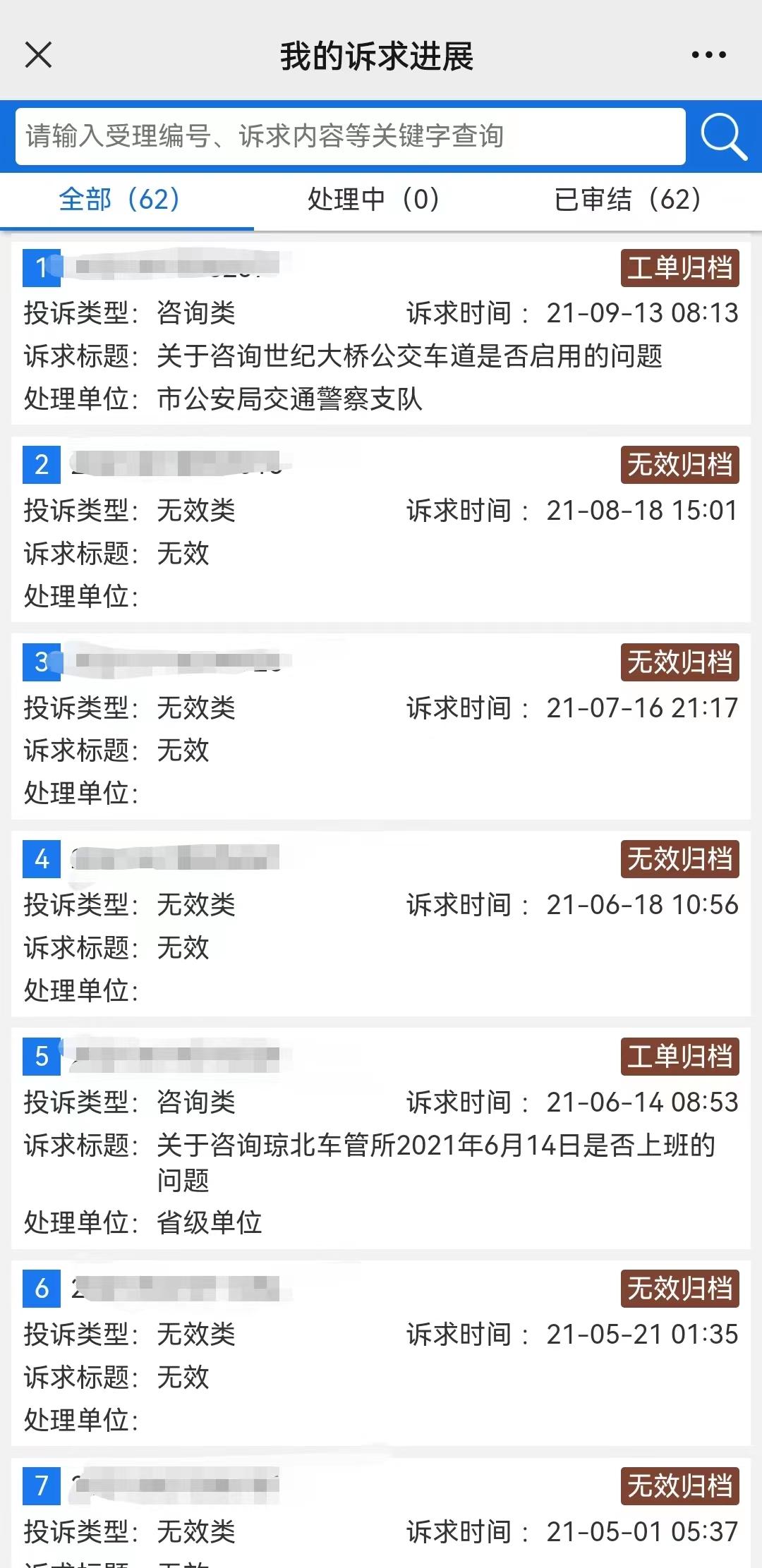Switch to the 处理中 tab

(373, 201)
